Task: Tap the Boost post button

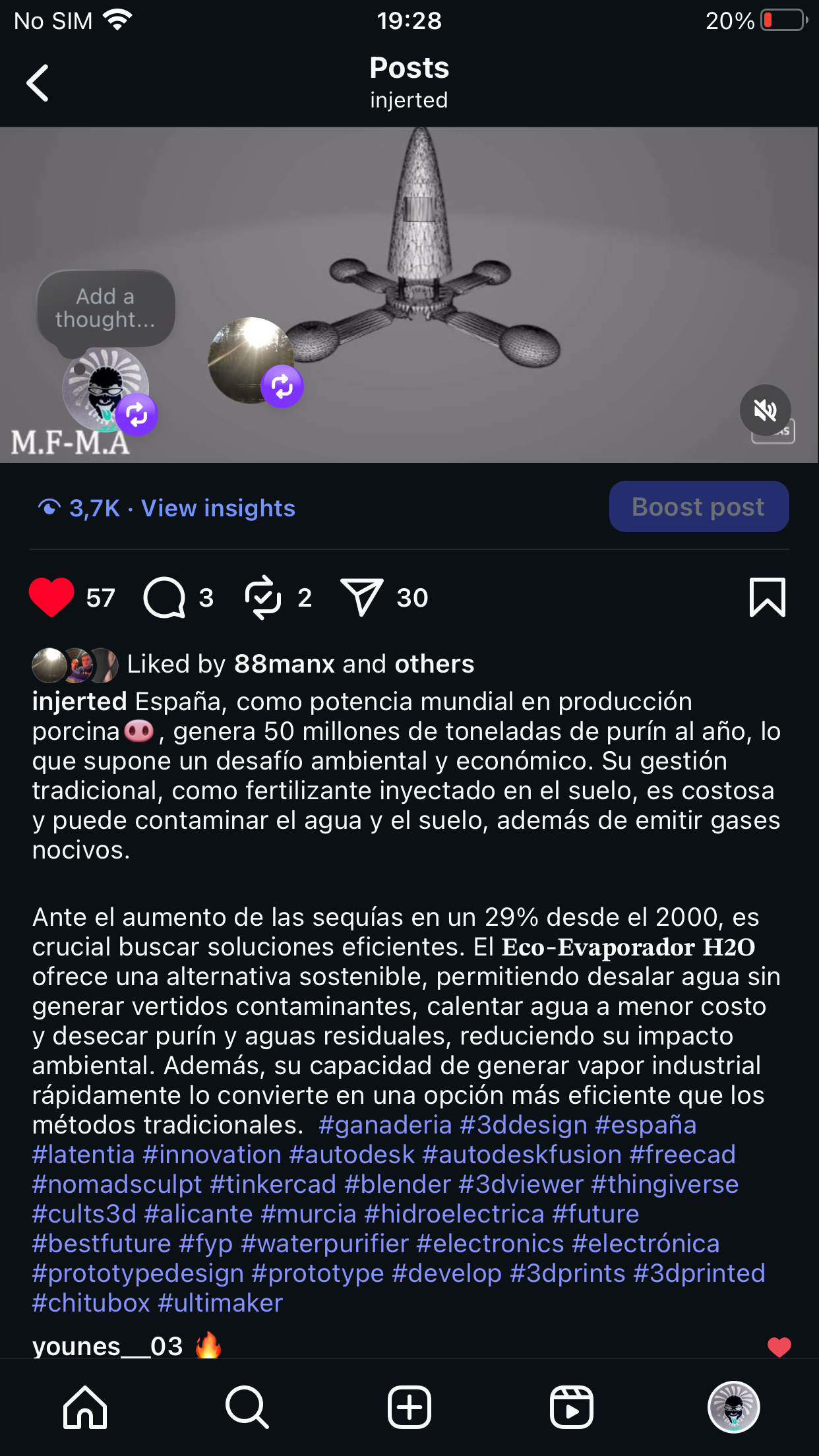Action: coord(698,507)
